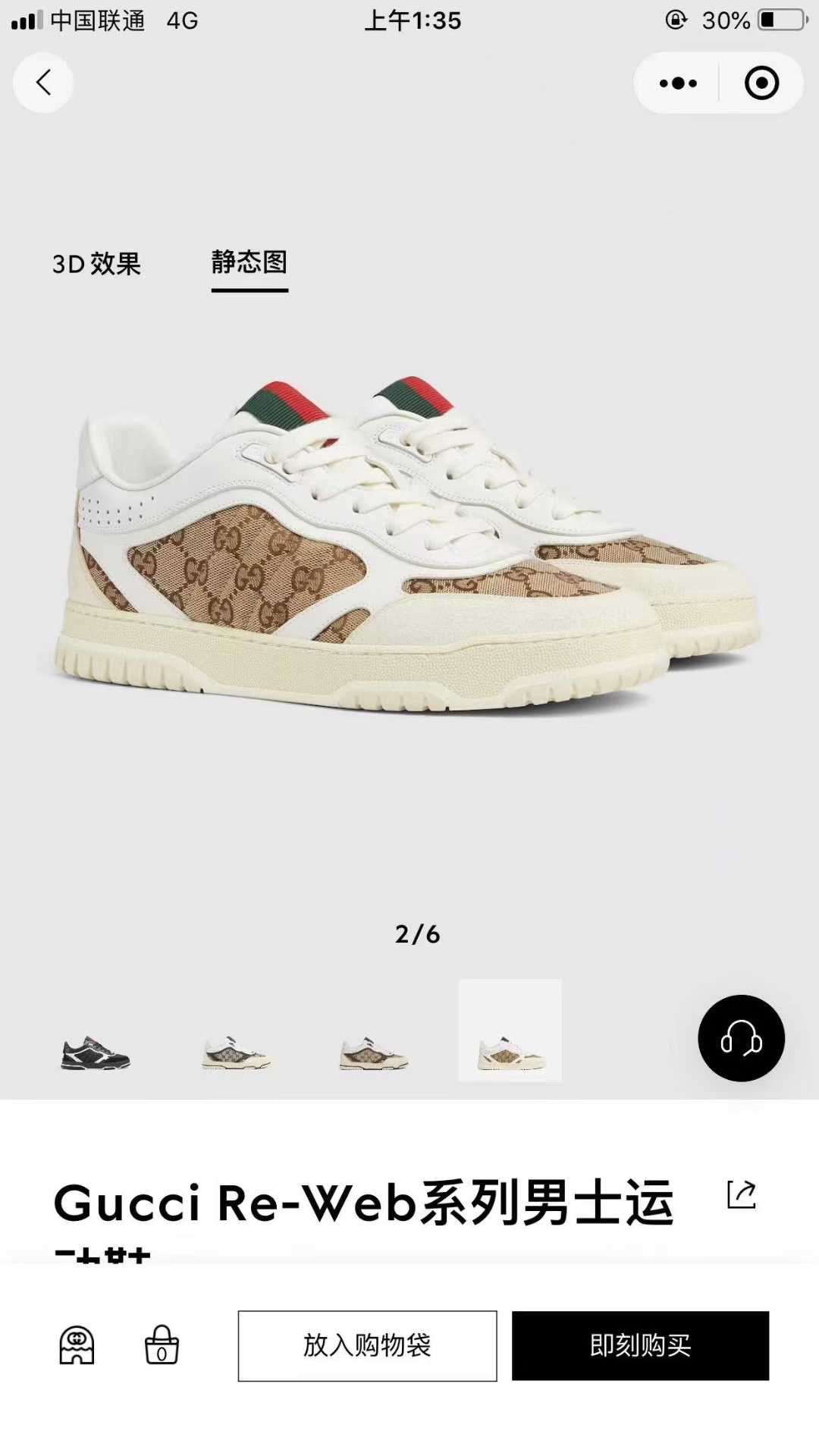Select the black sneaker color thumbnail
The height and width of the screenshot is (1456, 819).
pos(96,1053)
